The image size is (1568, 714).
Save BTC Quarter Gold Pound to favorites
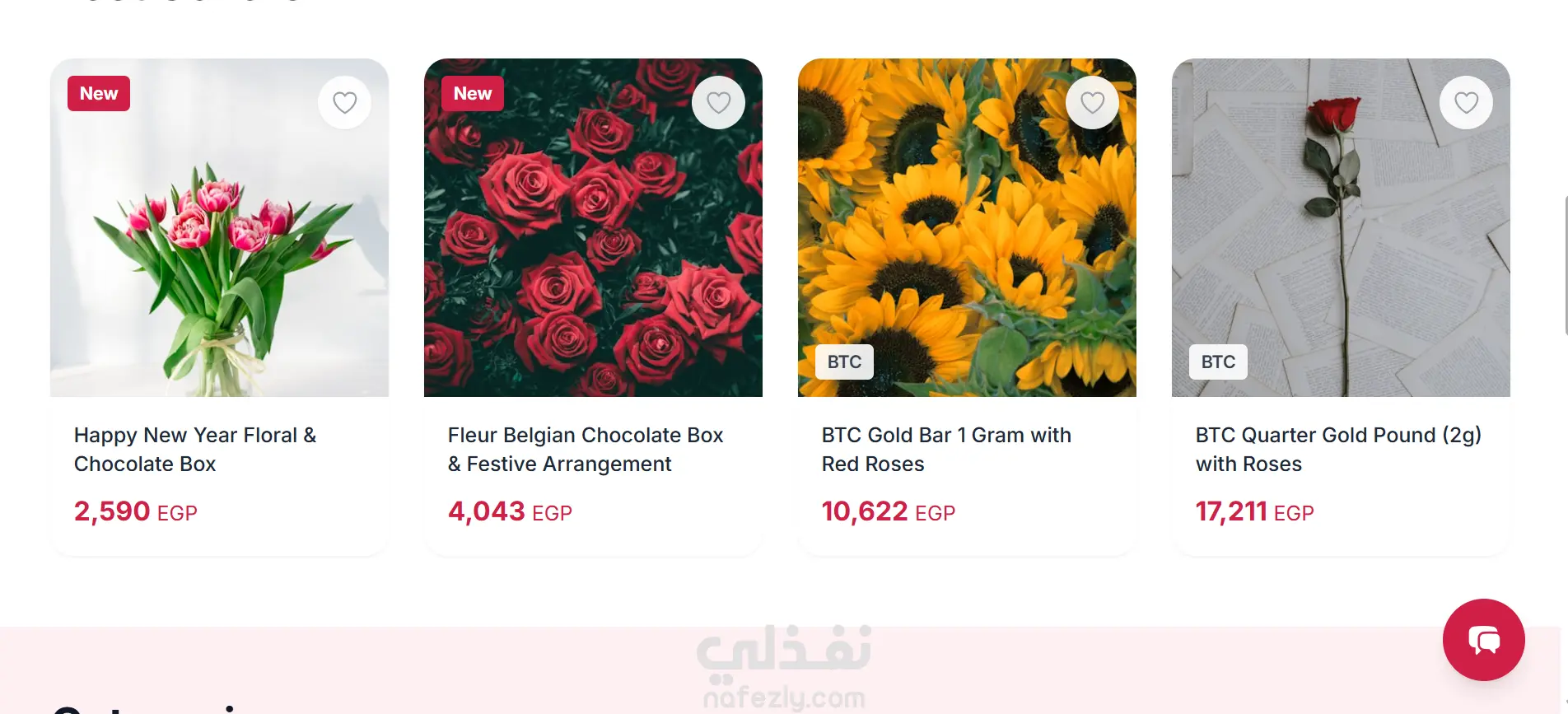pos(1466,103)
